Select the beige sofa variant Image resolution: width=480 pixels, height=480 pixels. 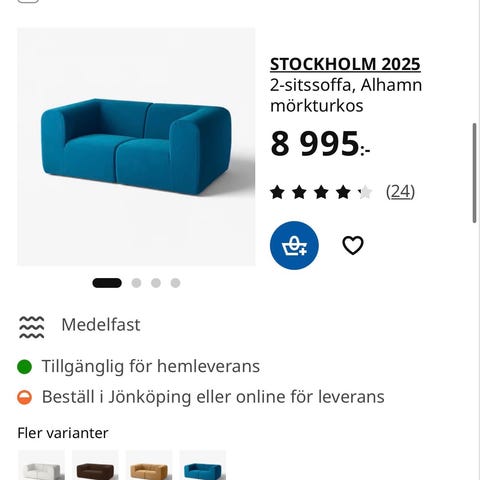coord(149,465)
